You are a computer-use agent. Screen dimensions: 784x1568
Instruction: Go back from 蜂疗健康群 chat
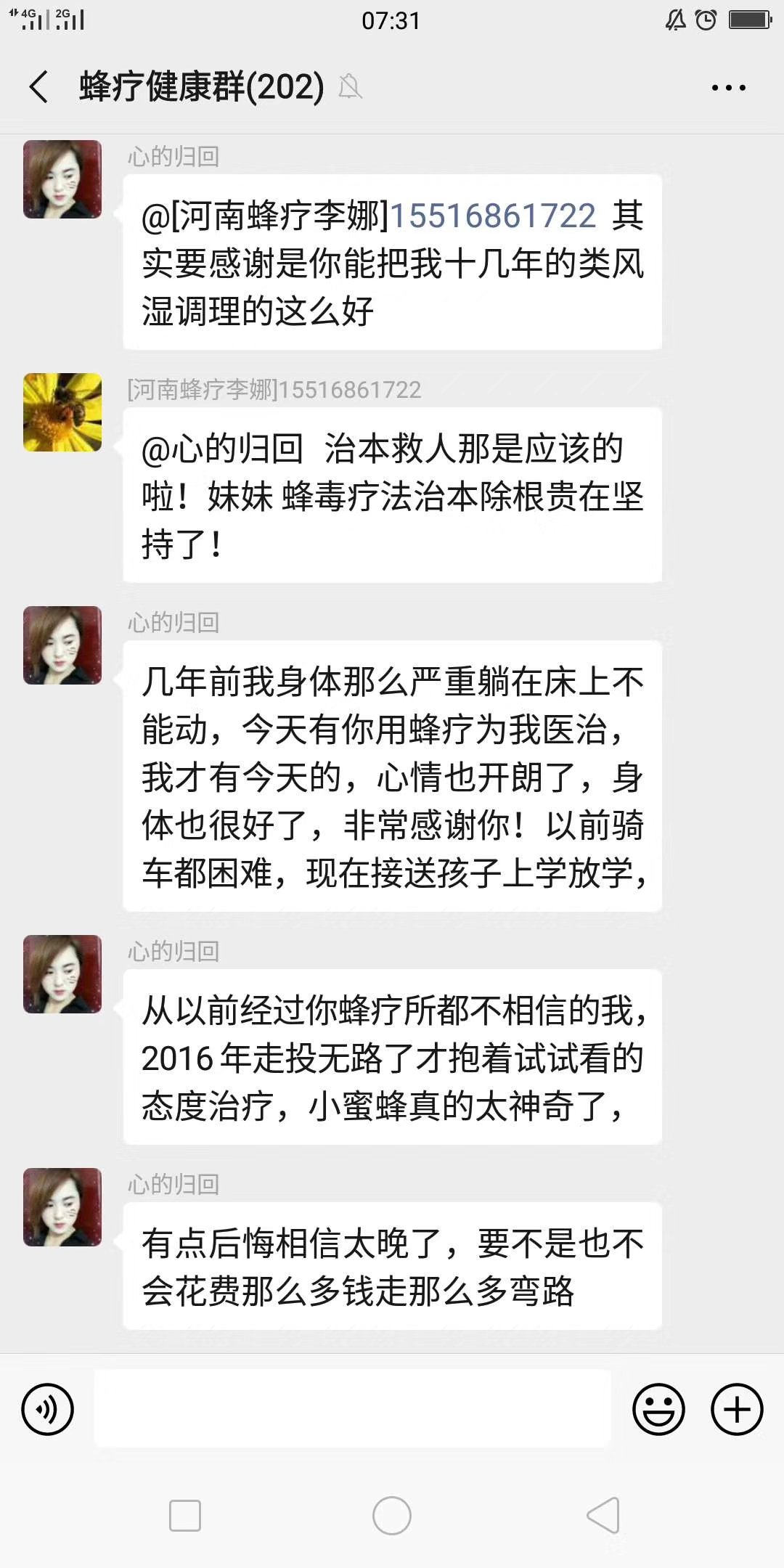coord(39,87)
